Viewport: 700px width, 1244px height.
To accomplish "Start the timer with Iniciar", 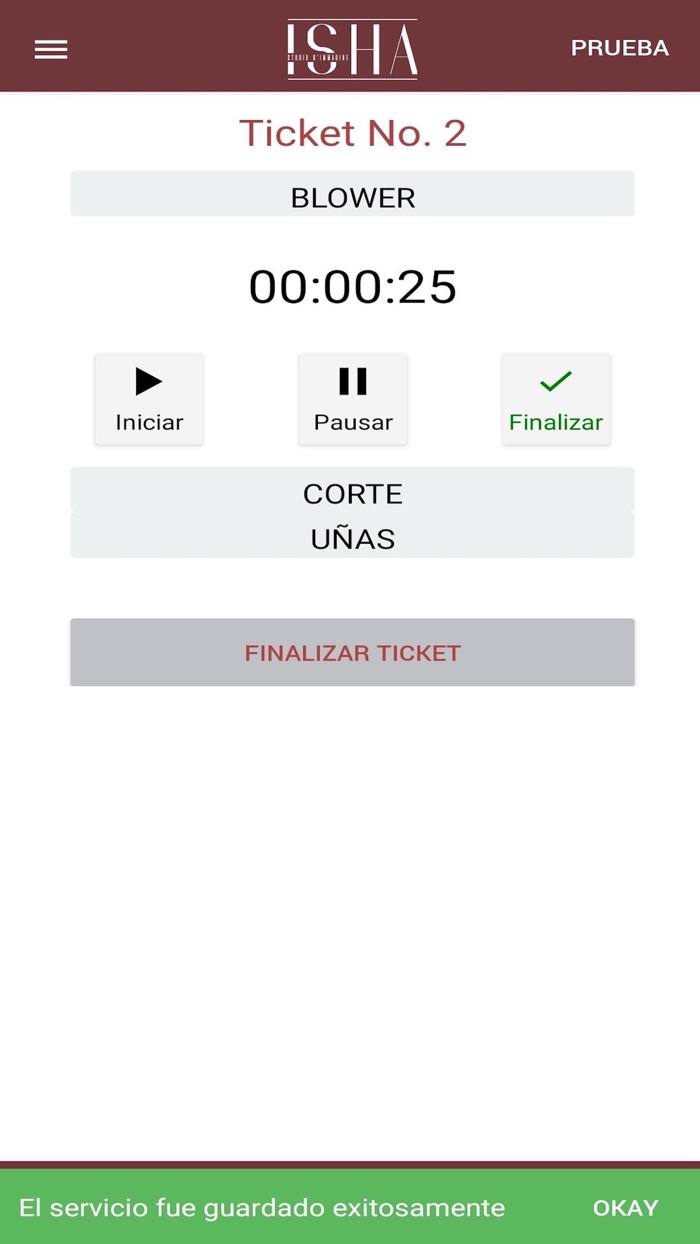I will tap(149, 399).
